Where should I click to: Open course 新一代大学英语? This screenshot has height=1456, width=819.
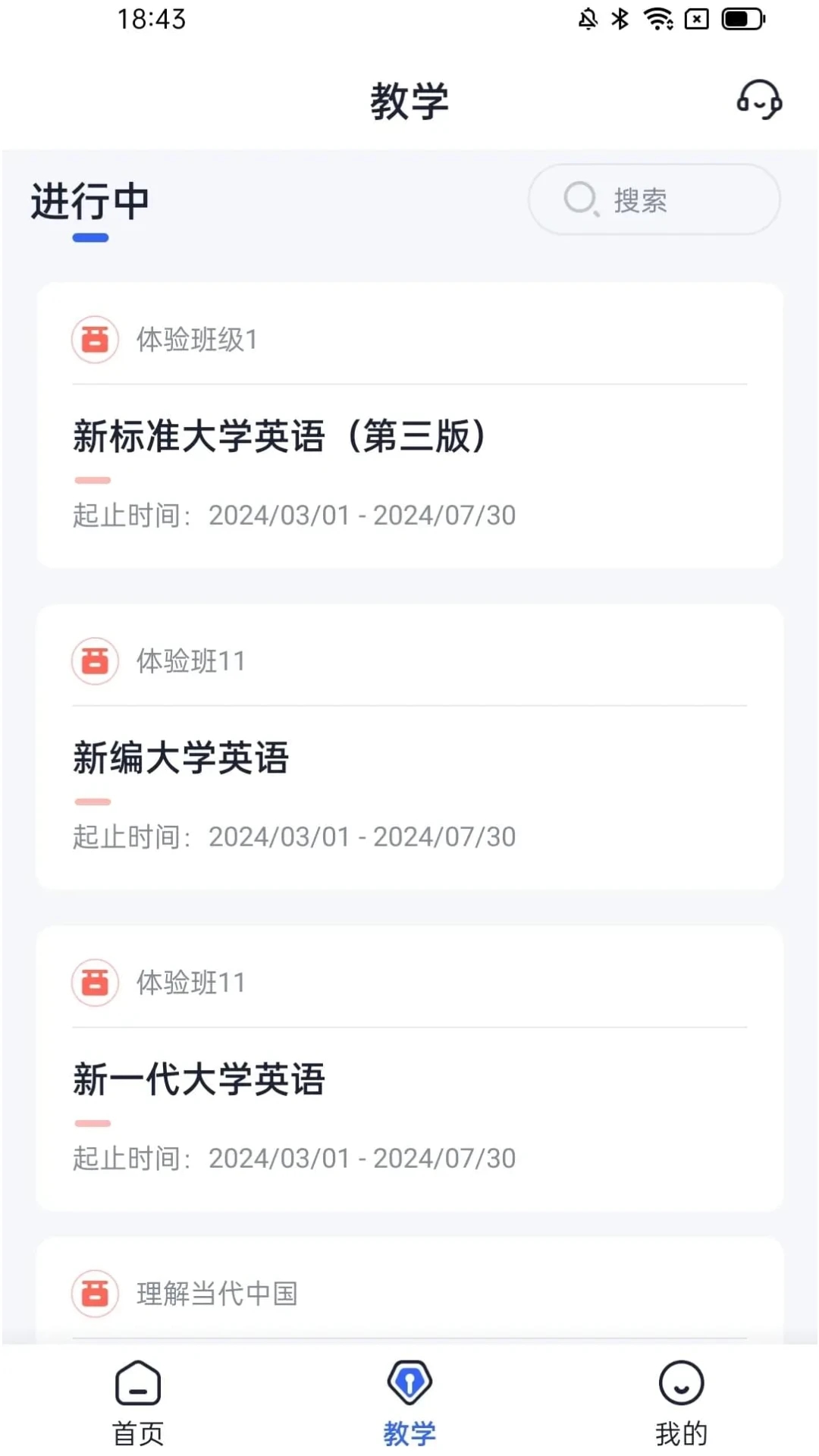(199, 1080)
